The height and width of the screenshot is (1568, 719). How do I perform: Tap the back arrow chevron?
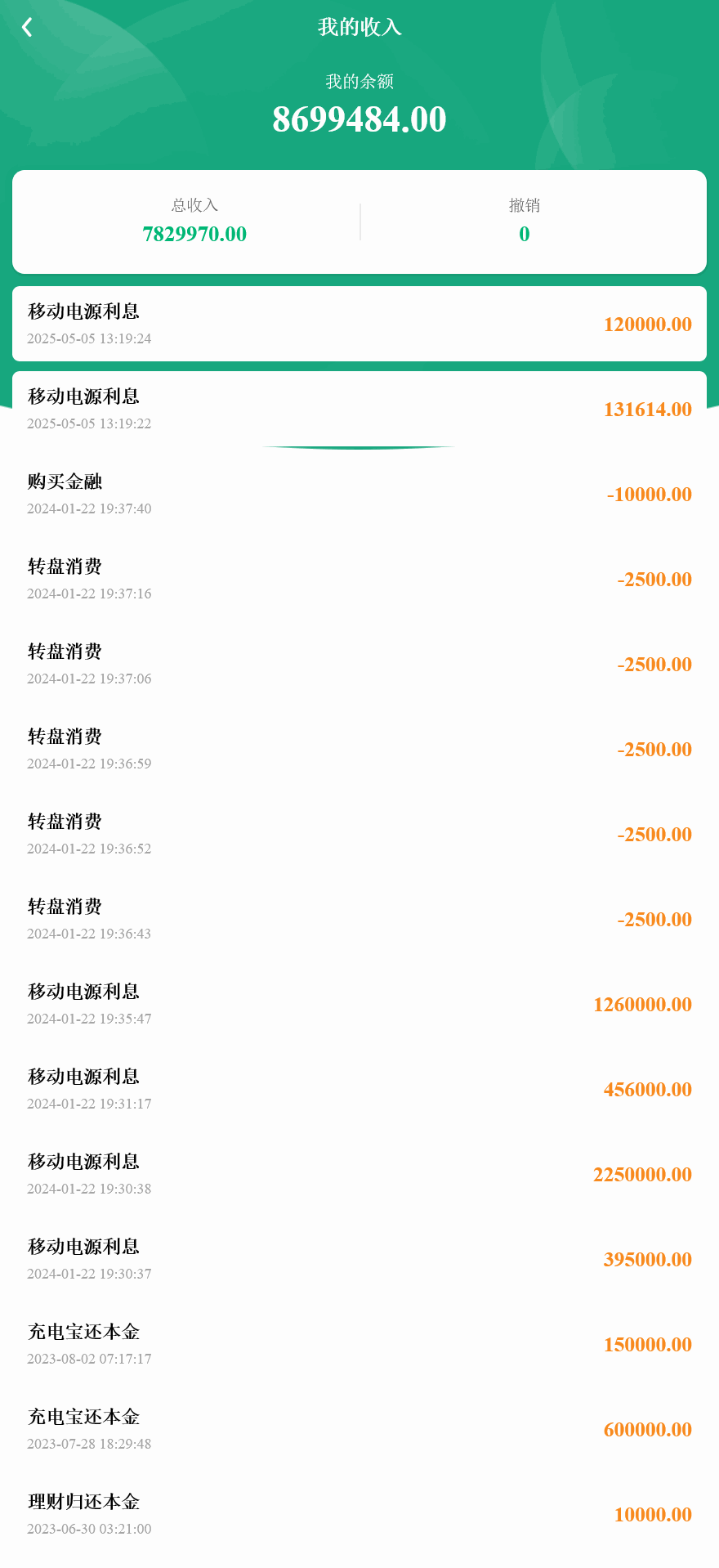pos(29,26)
